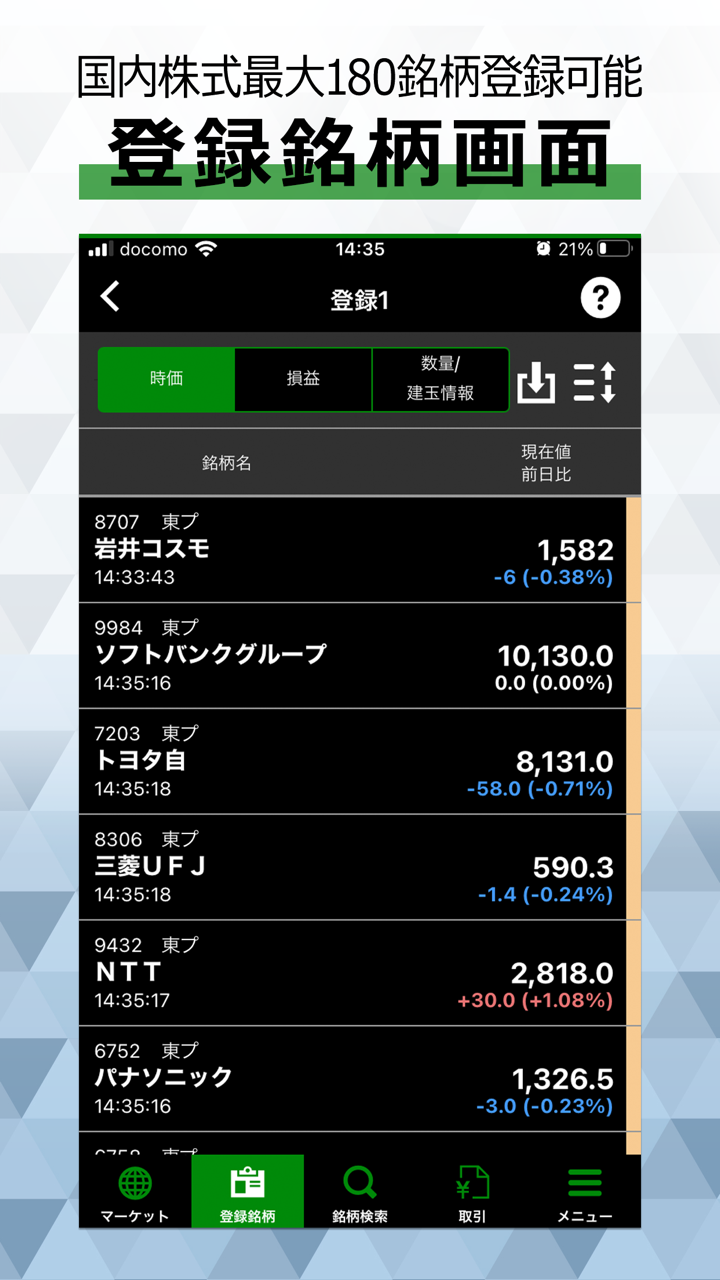Tap the 取引 yen trading icon
Image resolution: width=720 pixels, height=1280 pixels.
click(472, 1190)
